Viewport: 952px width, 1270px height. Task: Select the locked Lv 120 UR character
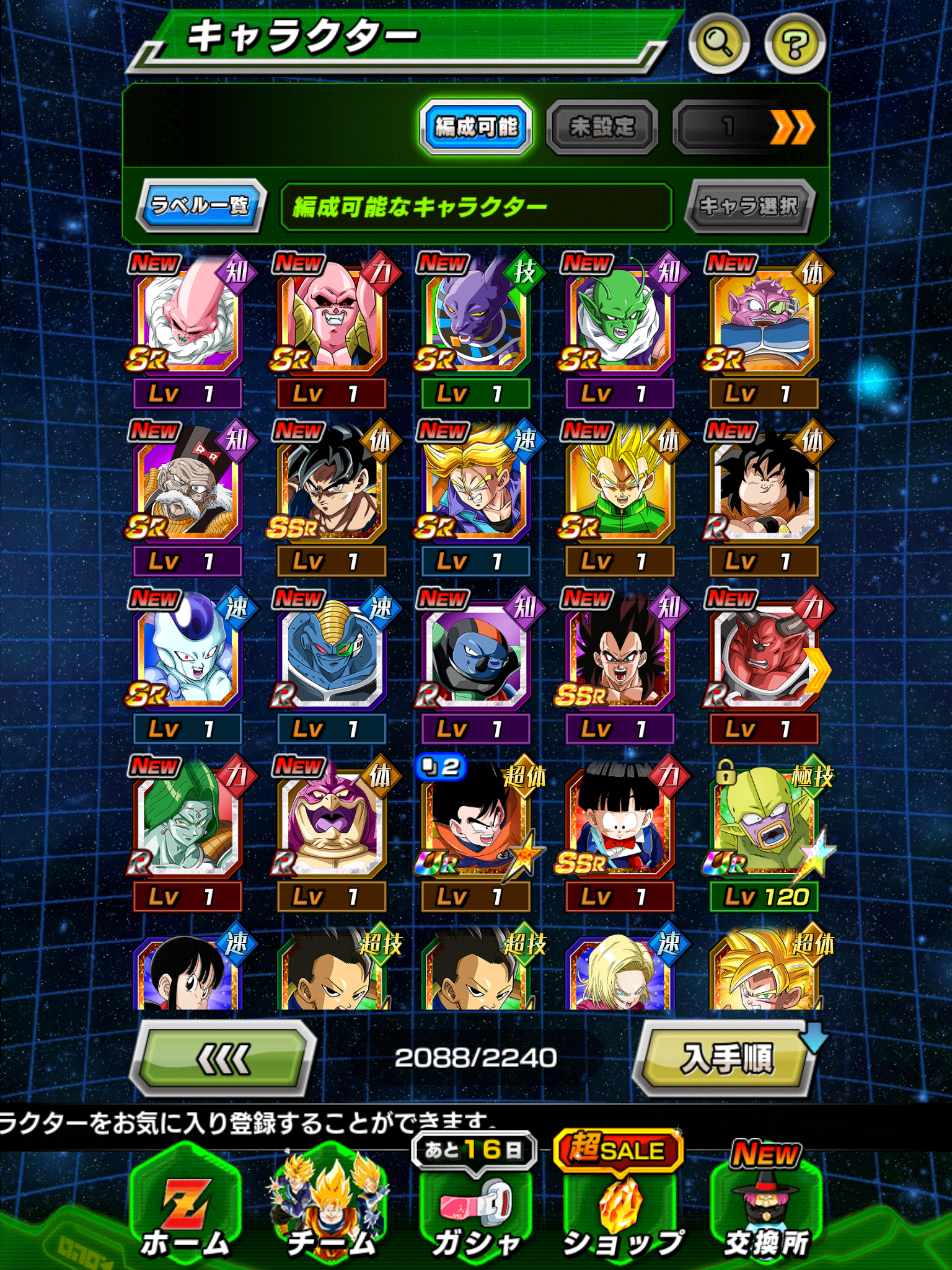coord(764,822)
